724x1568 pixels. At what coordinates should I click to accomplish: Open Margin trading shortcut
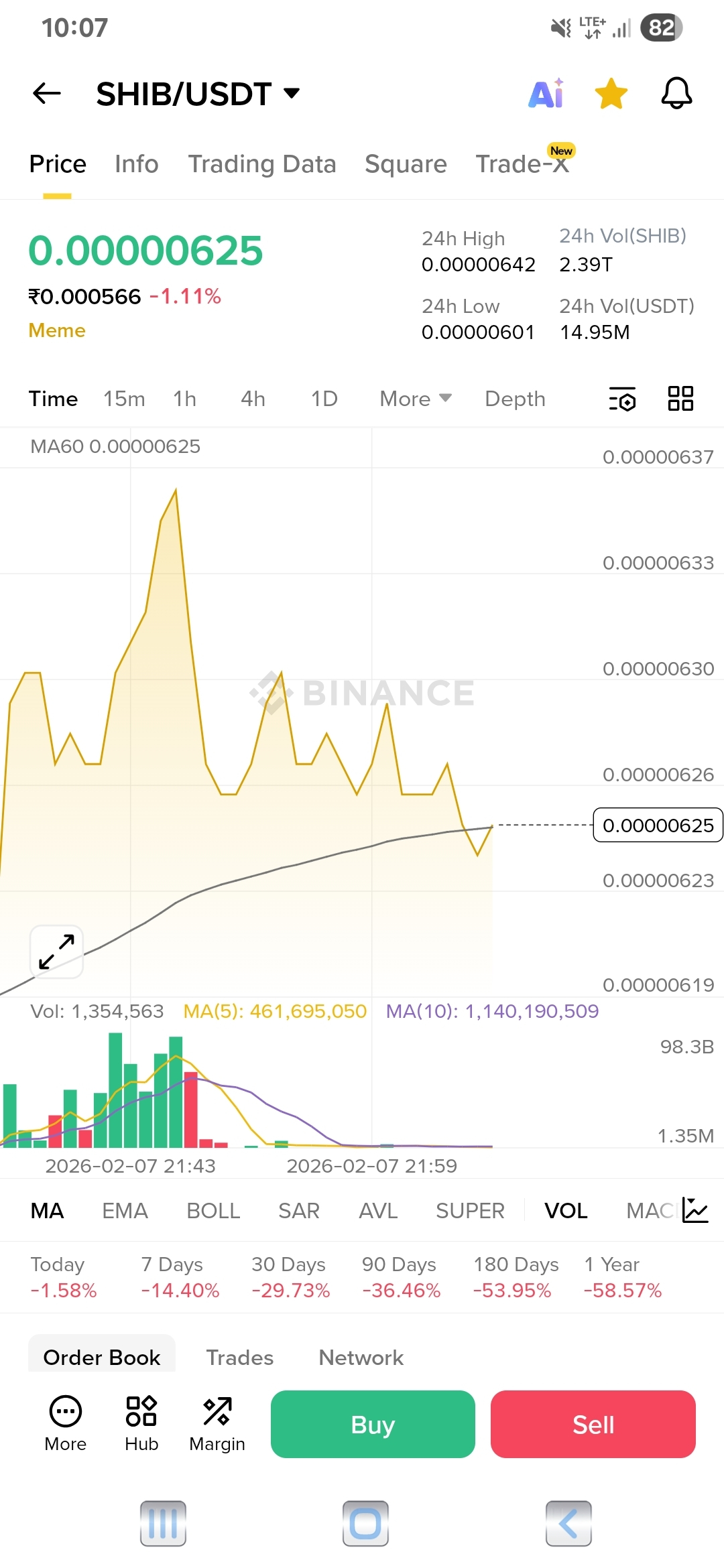tap(217, 1425)
